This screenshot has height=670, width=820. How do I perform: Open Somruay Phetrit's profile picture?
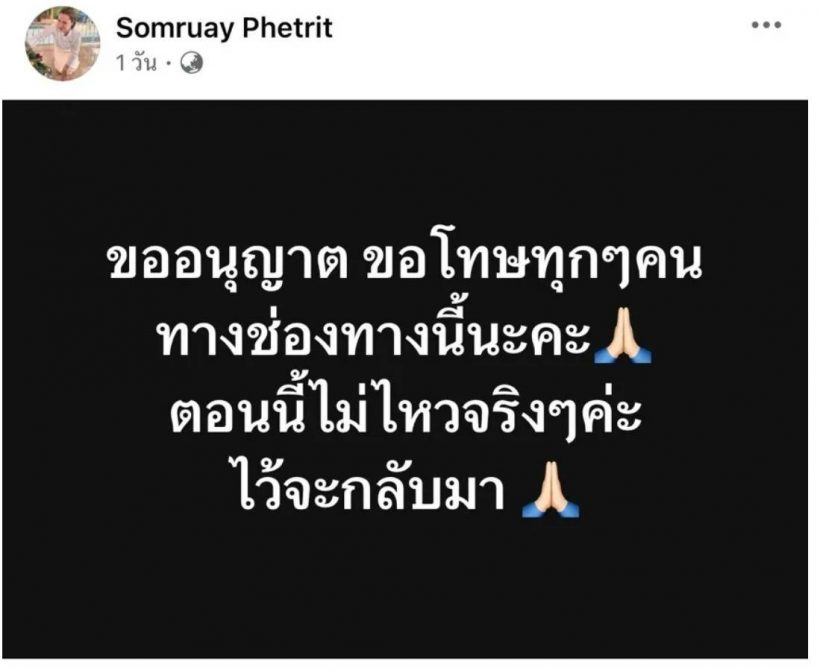62,43
